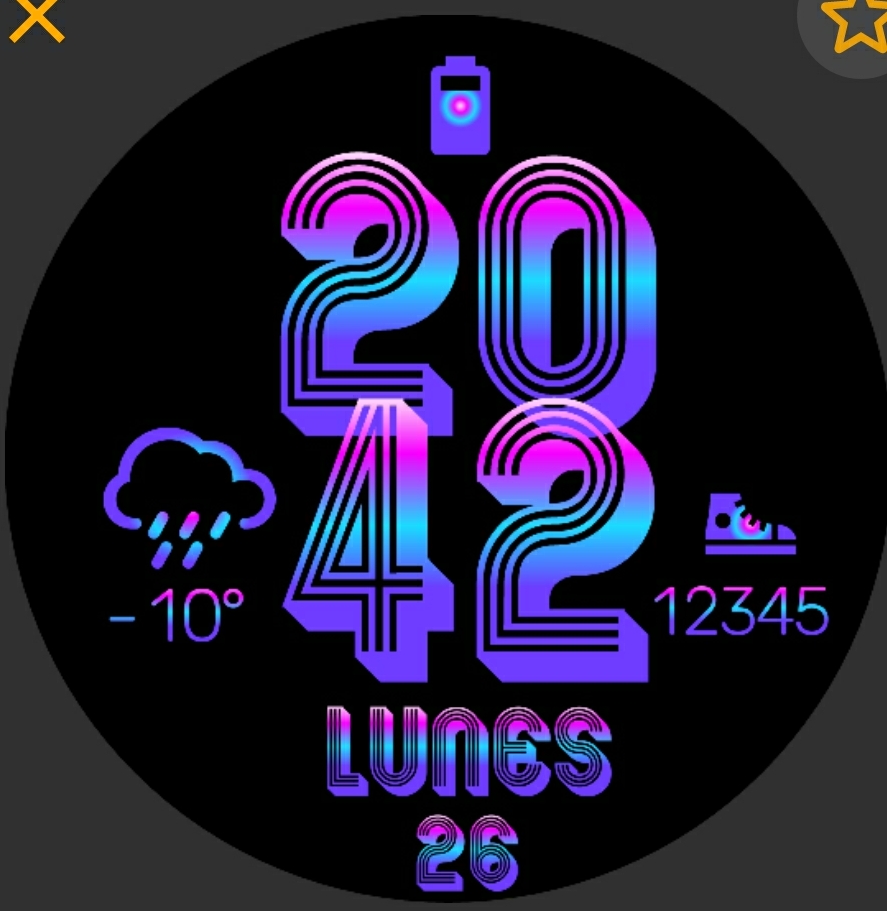Viewport: 887px width, 911px height.
Task: Close the watch face preview
Action: (x=36, y=20)
